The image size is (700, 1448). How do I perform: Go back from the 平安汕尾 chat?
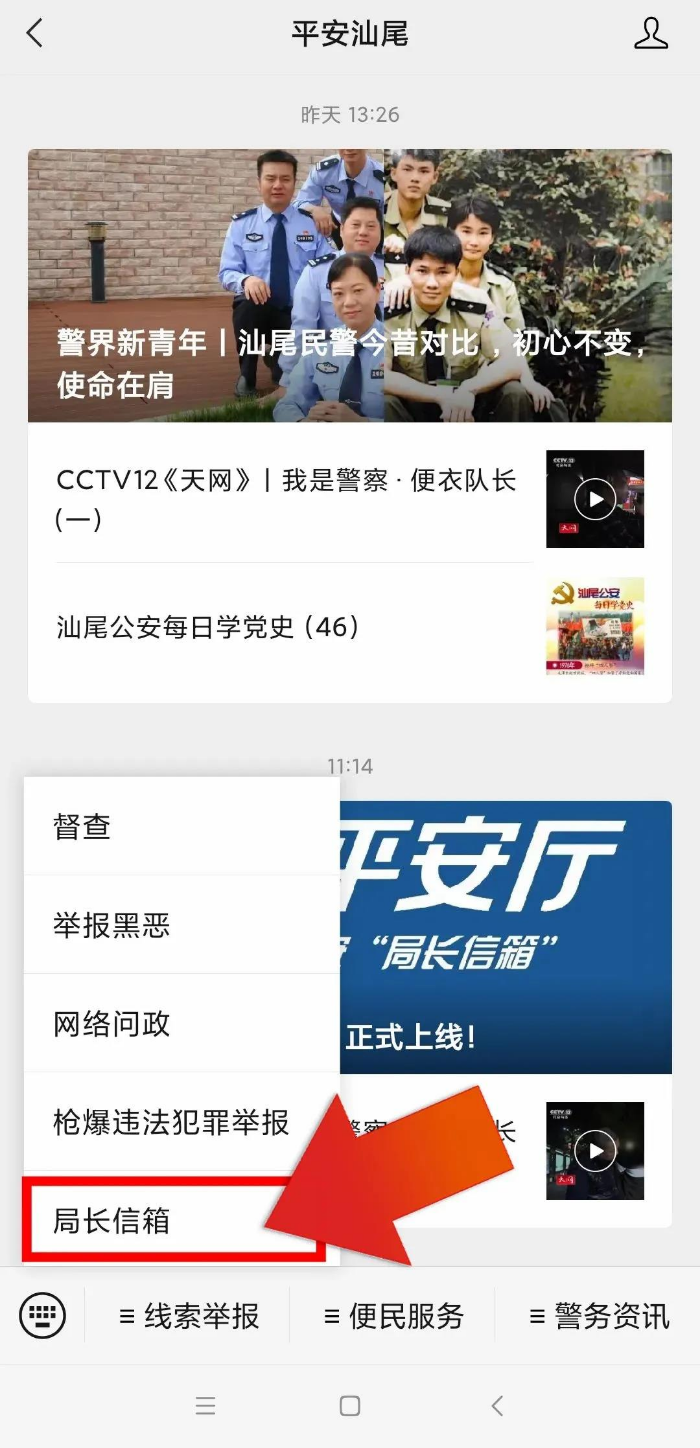[35, 33]
